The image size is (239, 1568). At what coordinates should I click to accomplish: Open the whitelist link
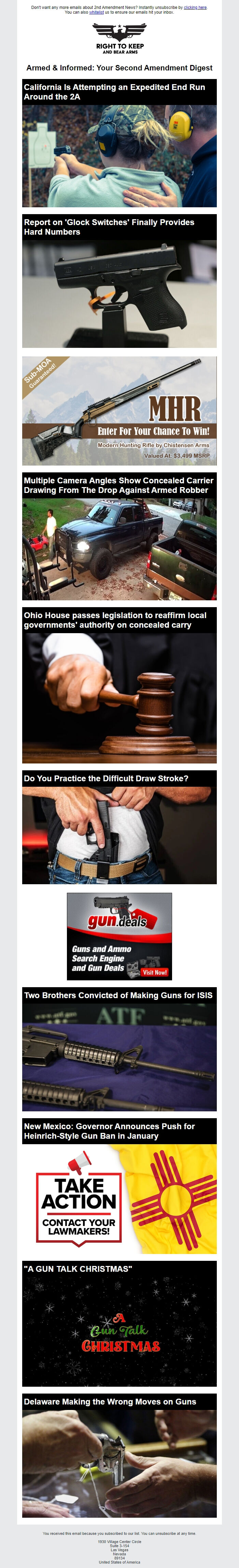pyautogui.click(x=96, y=12)
